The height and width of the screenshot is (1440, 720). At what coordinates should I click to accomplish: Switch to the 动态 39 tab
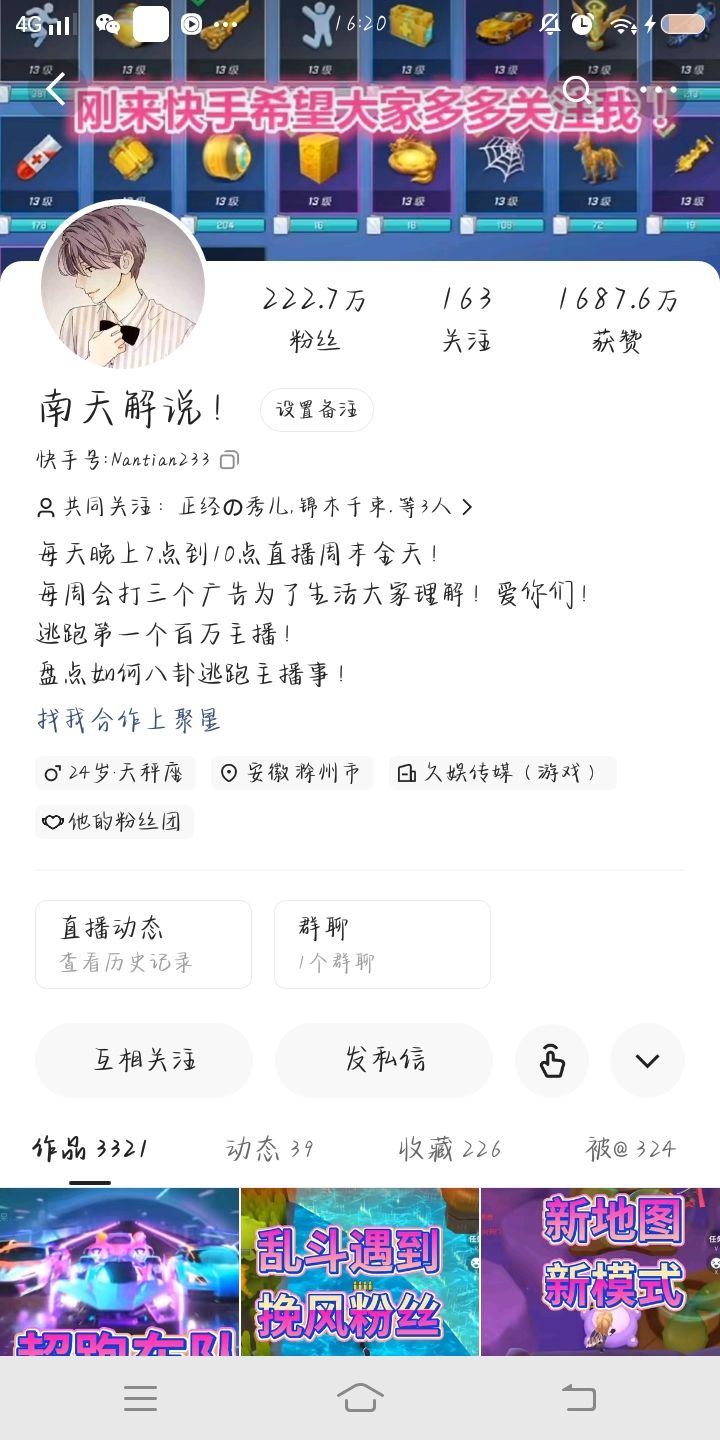269,1150
